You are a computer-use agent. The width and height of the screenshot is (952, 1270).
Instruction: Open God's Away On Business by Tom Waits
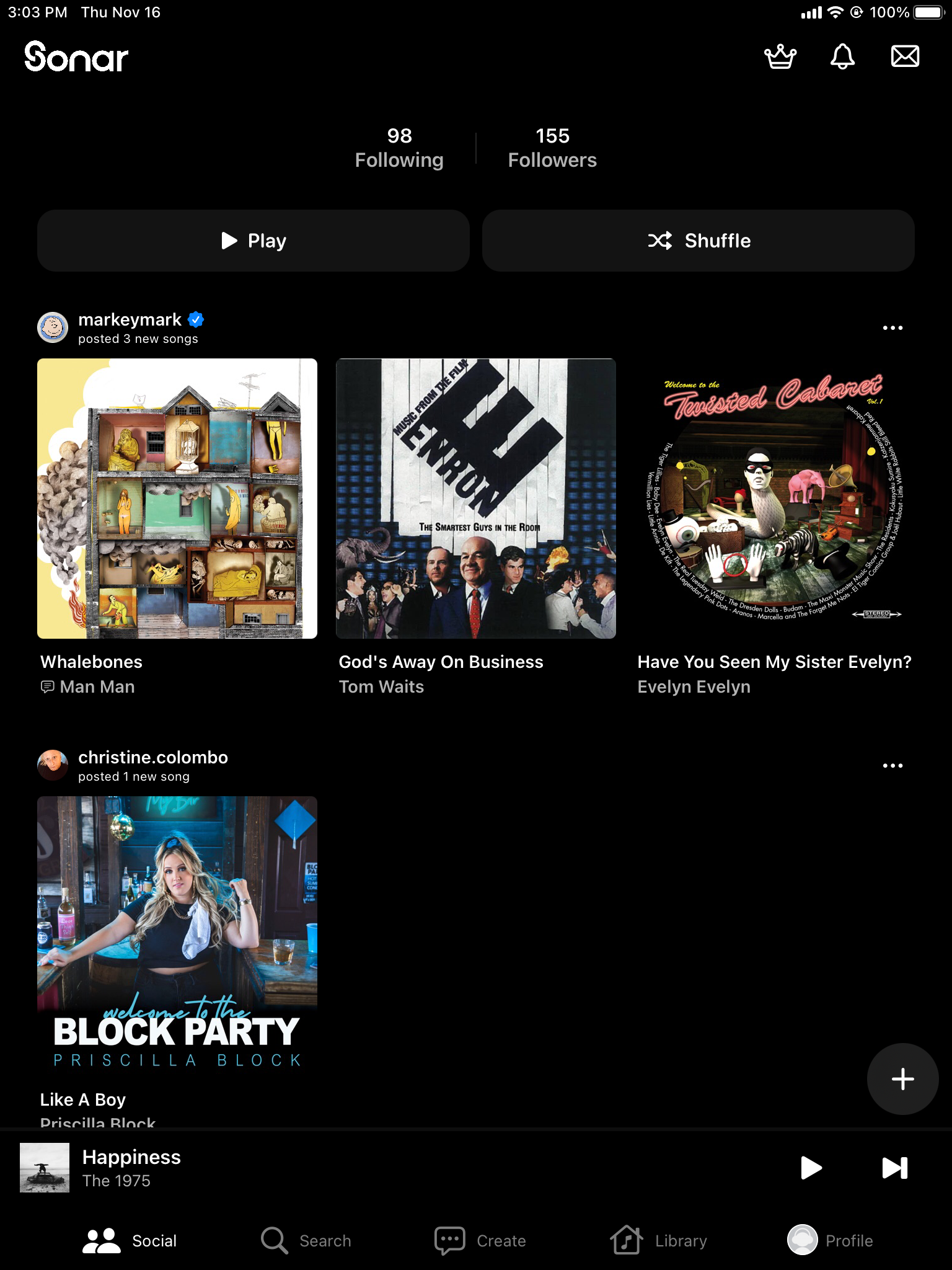point(475,499)
